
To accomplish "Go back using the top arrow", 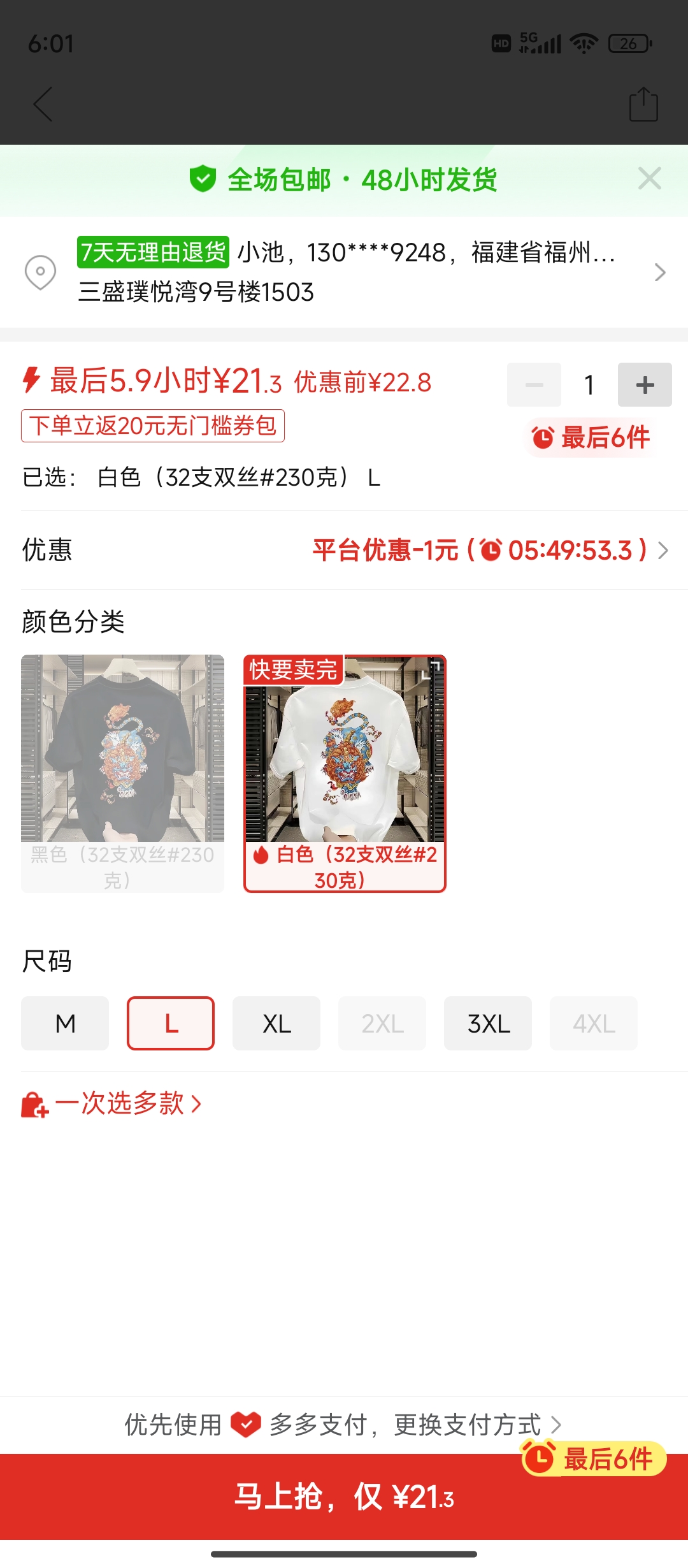I will (43, 104).
